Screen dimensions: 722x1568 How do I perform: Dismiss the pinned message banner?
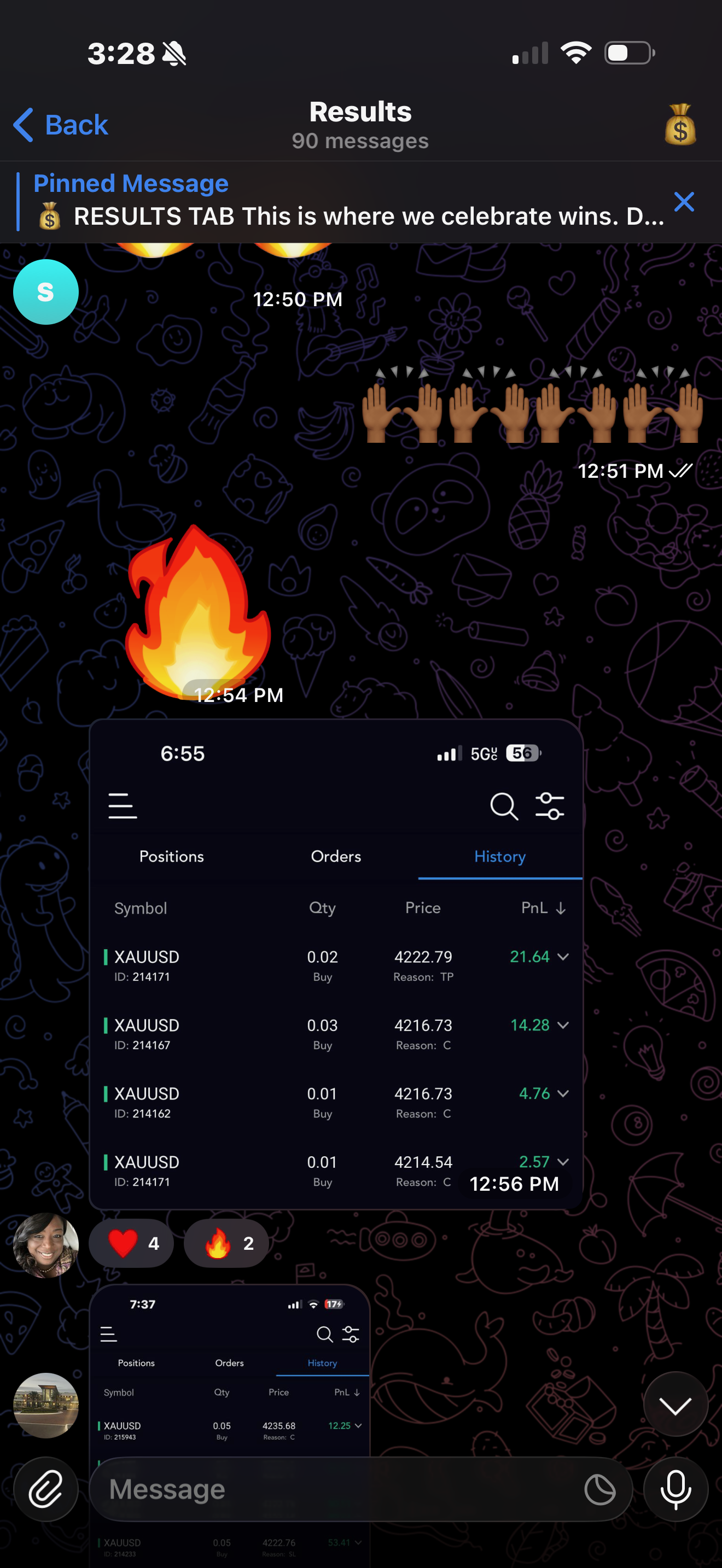tap(684, 202)
